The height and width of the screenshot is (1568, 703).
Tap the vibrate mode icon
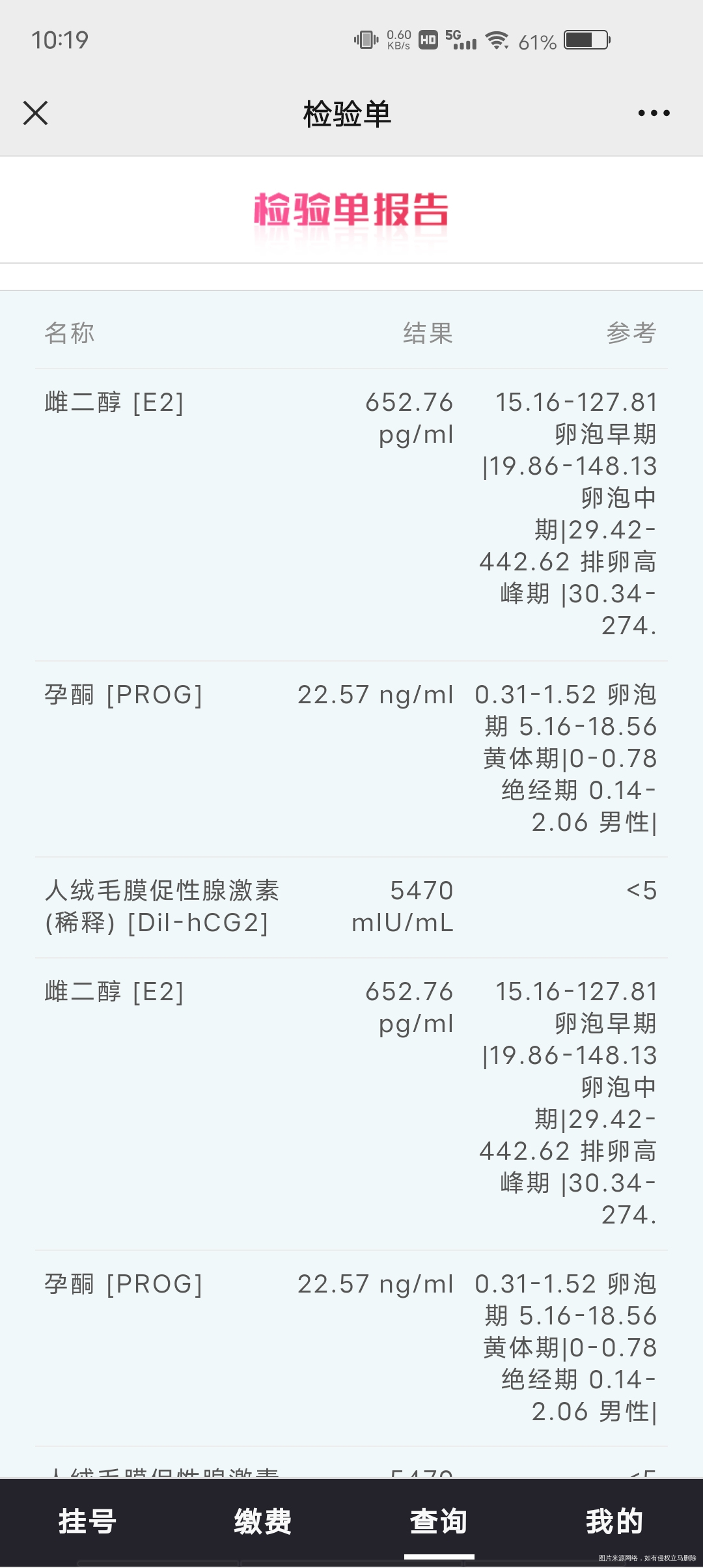pos(366,40)
